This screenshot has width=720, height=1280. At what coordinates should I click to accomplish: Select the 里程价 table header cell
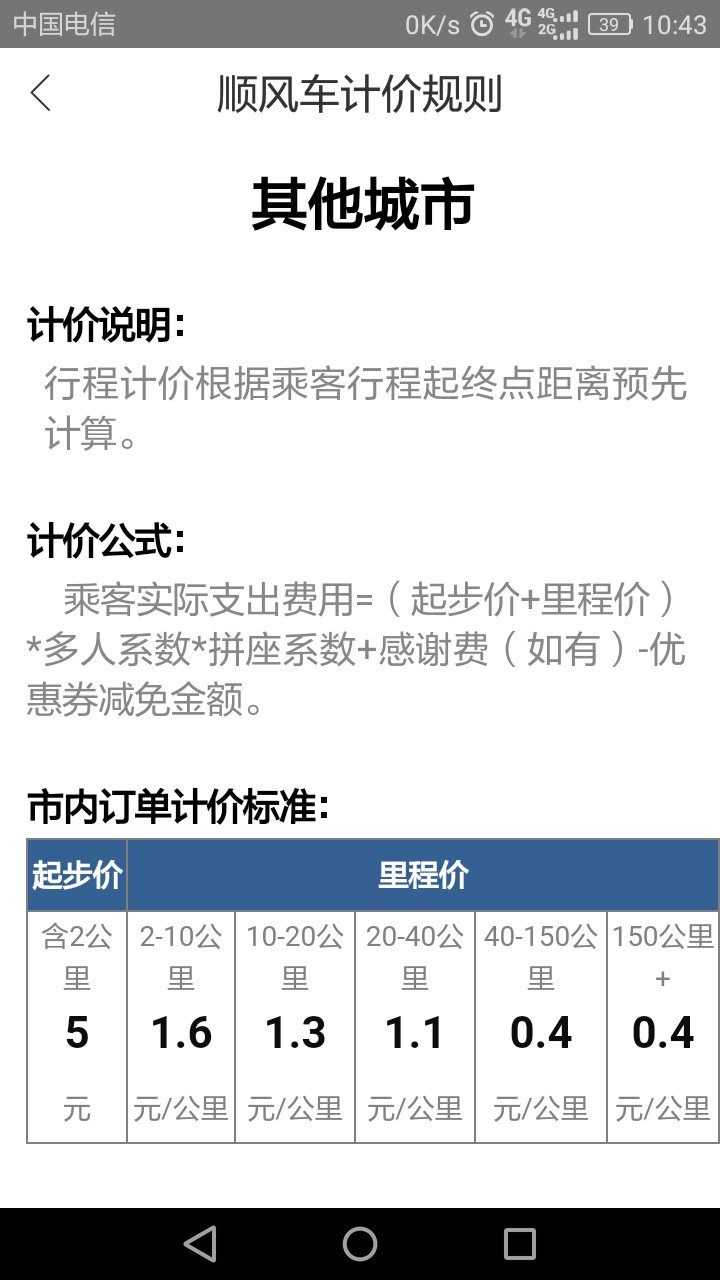pyautogui.click(x=420, y=874)
